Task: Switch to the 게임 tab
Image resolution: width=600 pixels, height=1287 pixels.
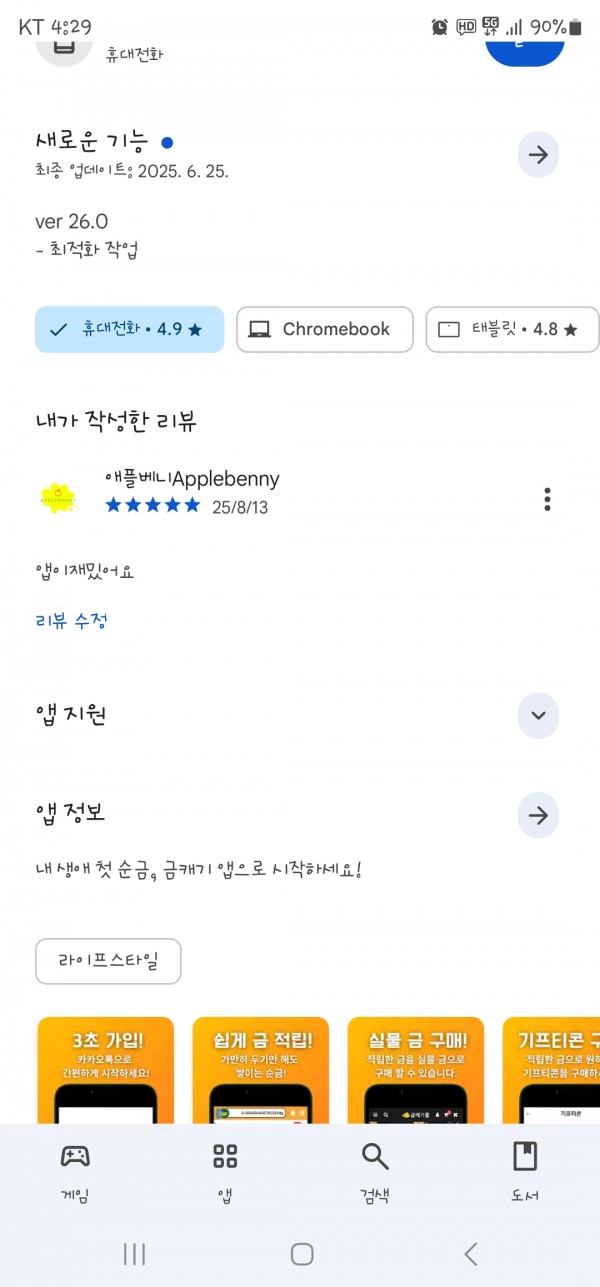Action: 75,1173
